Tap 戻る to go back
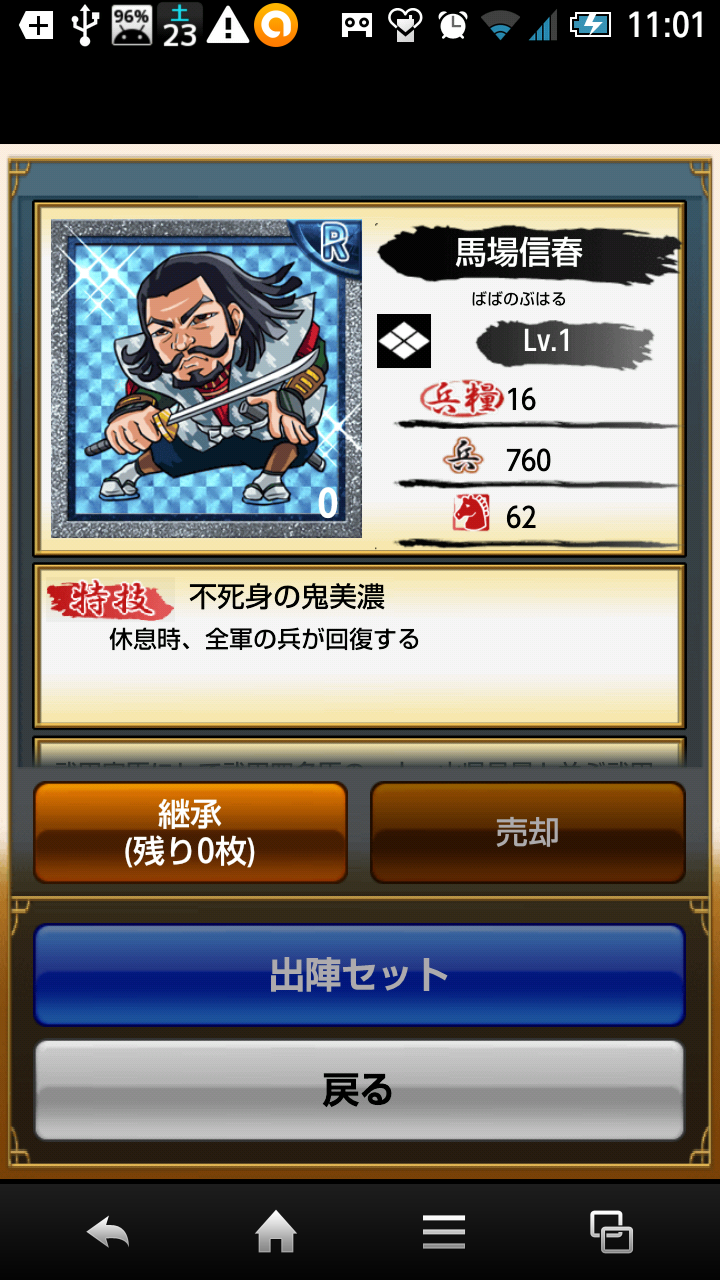This screenshot has width=720, height=1280. coord(359,1090)
